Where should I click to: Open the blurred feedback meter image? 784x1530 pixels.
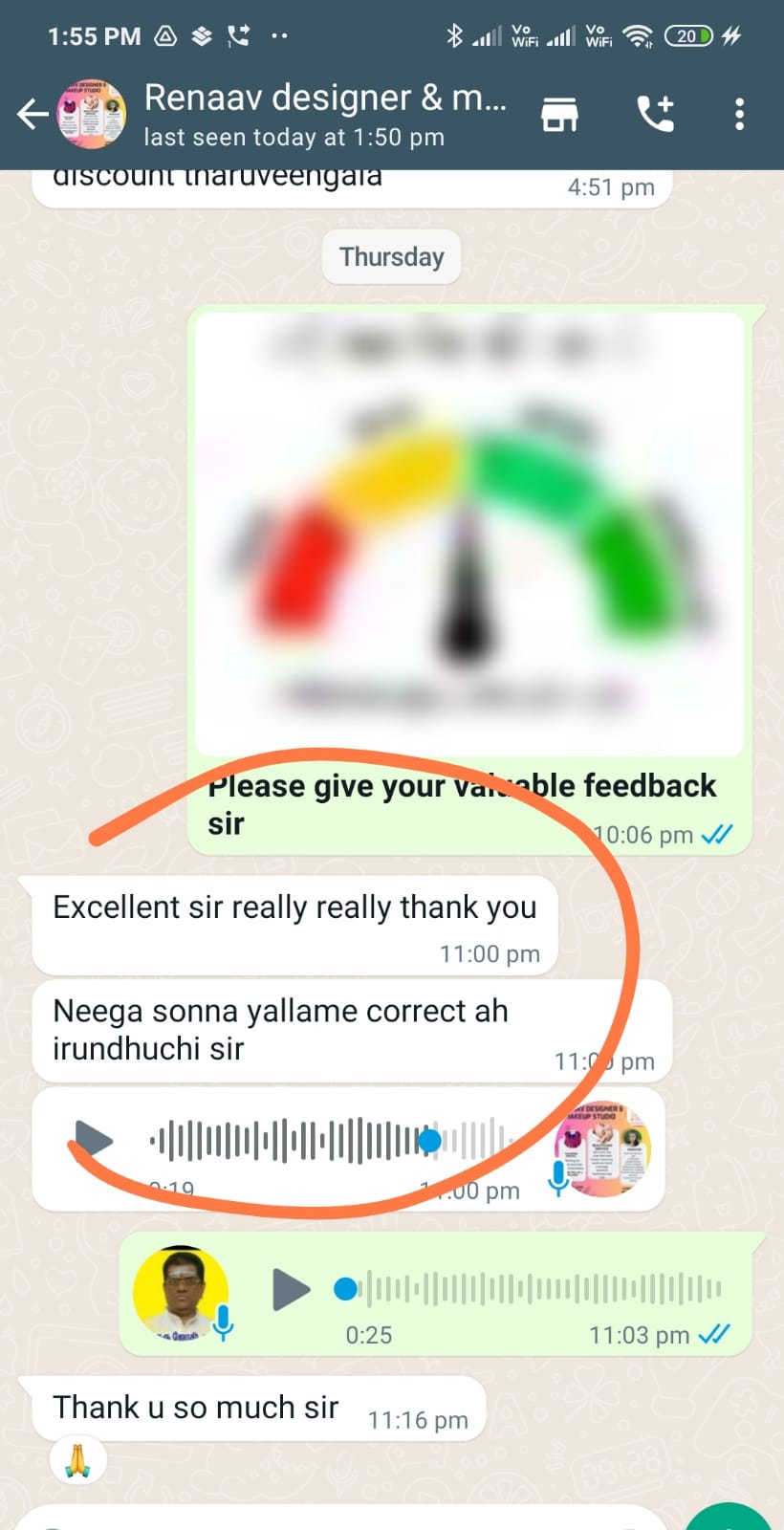468,534
